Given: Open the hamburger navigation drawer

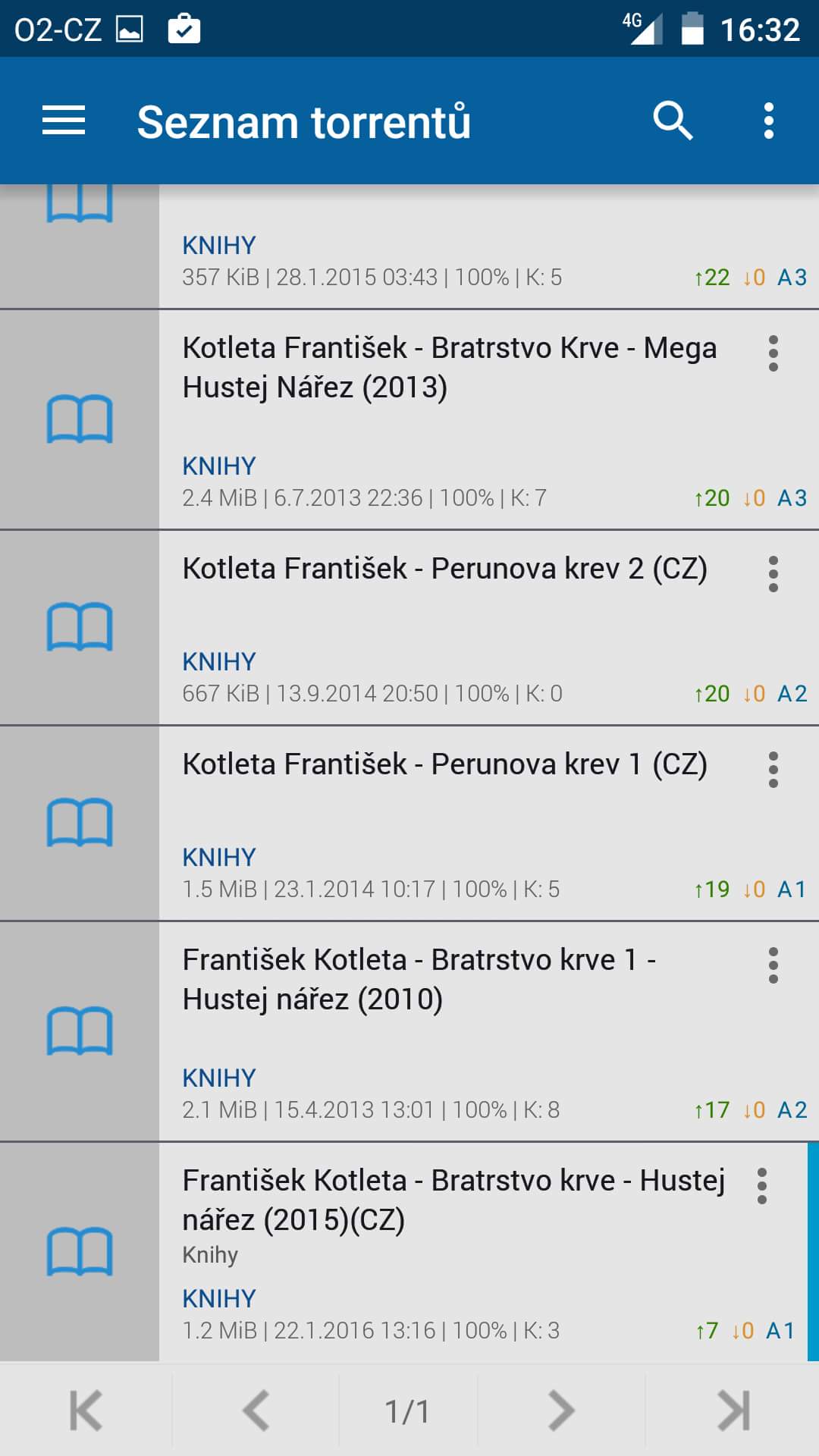Looking at the screenshot, I should 64,121.
